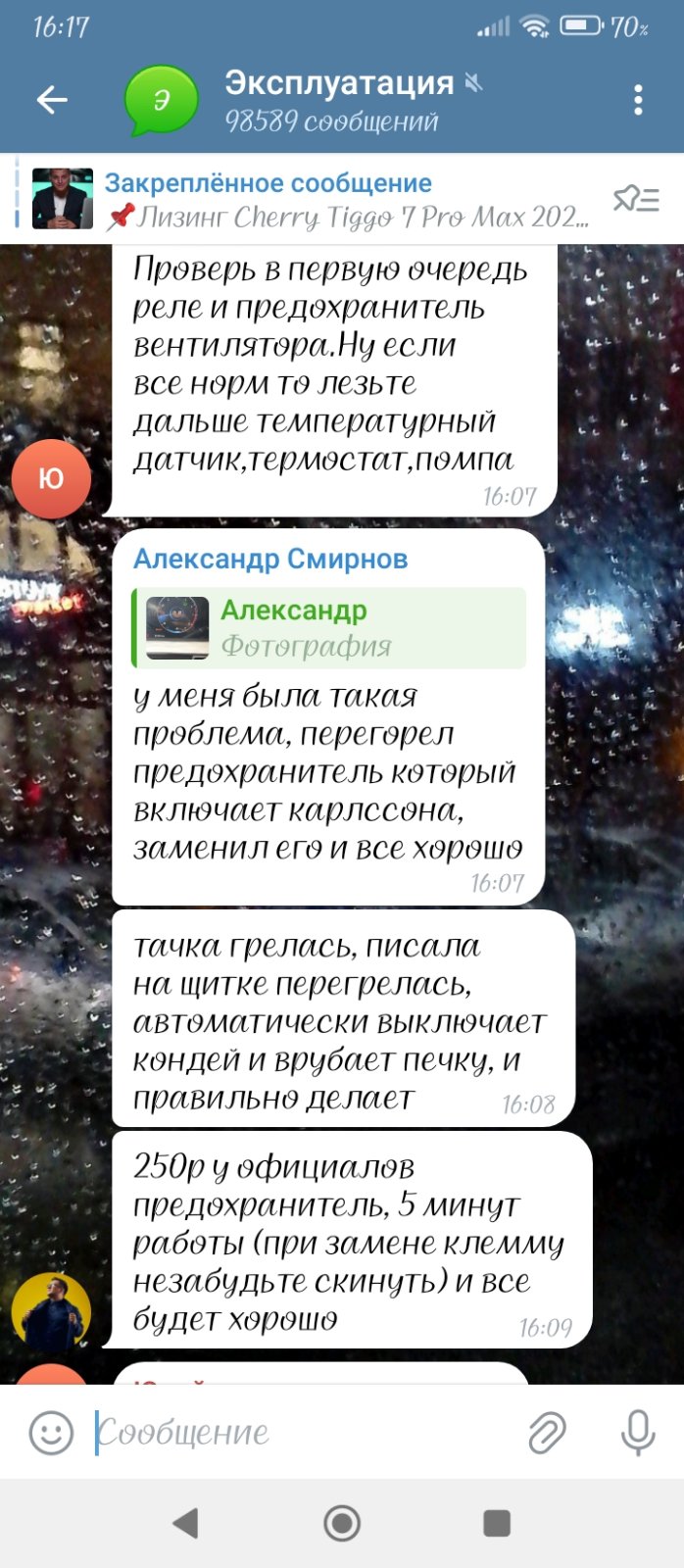Tap the system home button
This screenshot has width=684, height=1568.
342,1523
